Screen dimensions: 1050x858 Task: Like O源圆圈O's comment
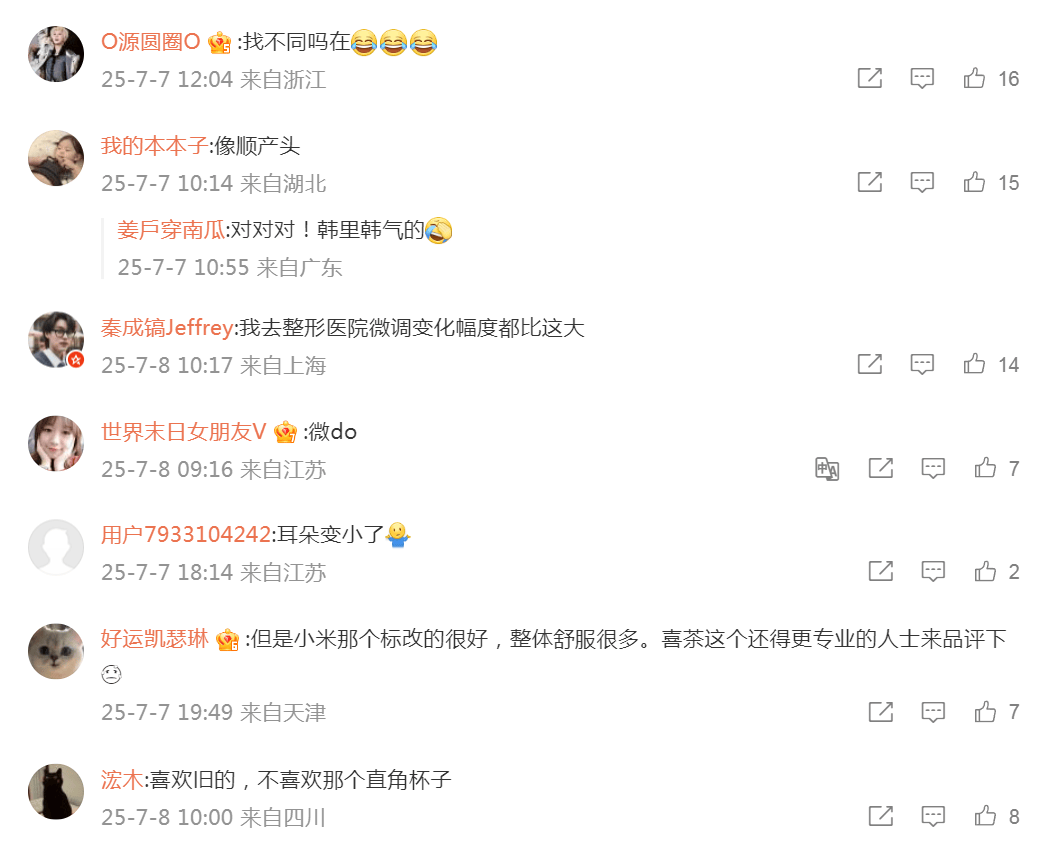[x=975, y=79]
